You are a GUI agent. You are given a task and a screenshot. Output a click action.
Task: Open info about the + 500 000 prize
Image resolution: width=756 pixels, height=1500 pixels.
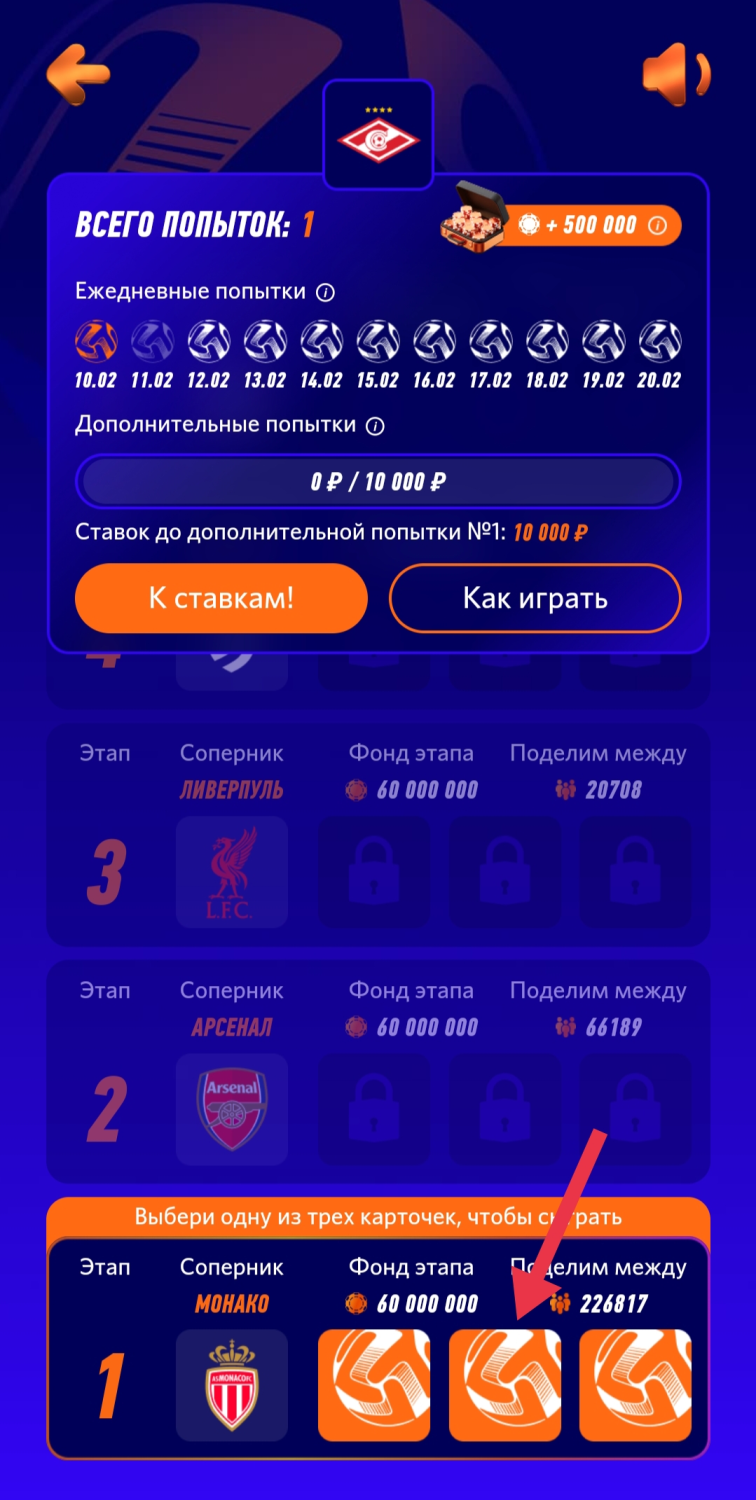[657, 226]
